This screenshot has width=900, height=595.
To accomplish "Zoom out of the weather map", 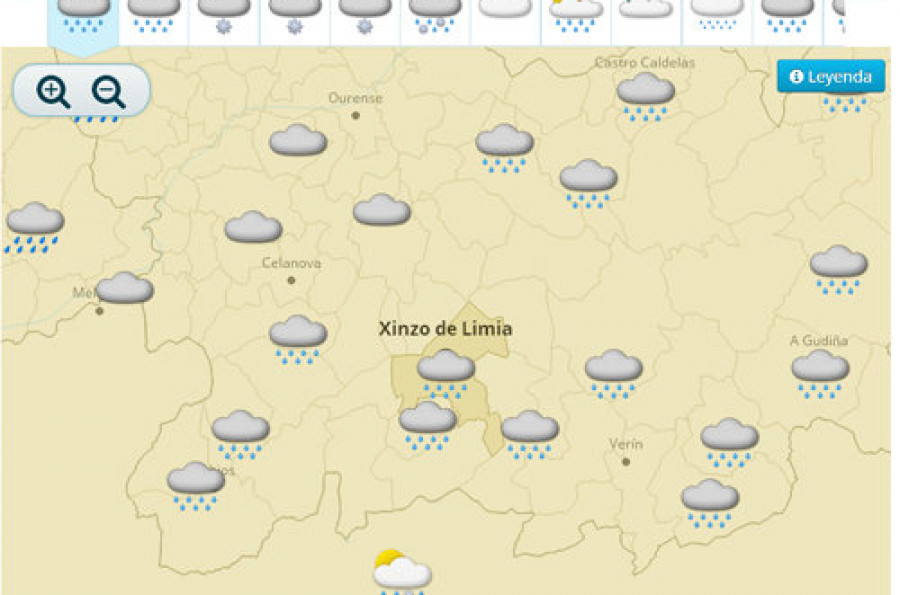I will coord(108,92).
